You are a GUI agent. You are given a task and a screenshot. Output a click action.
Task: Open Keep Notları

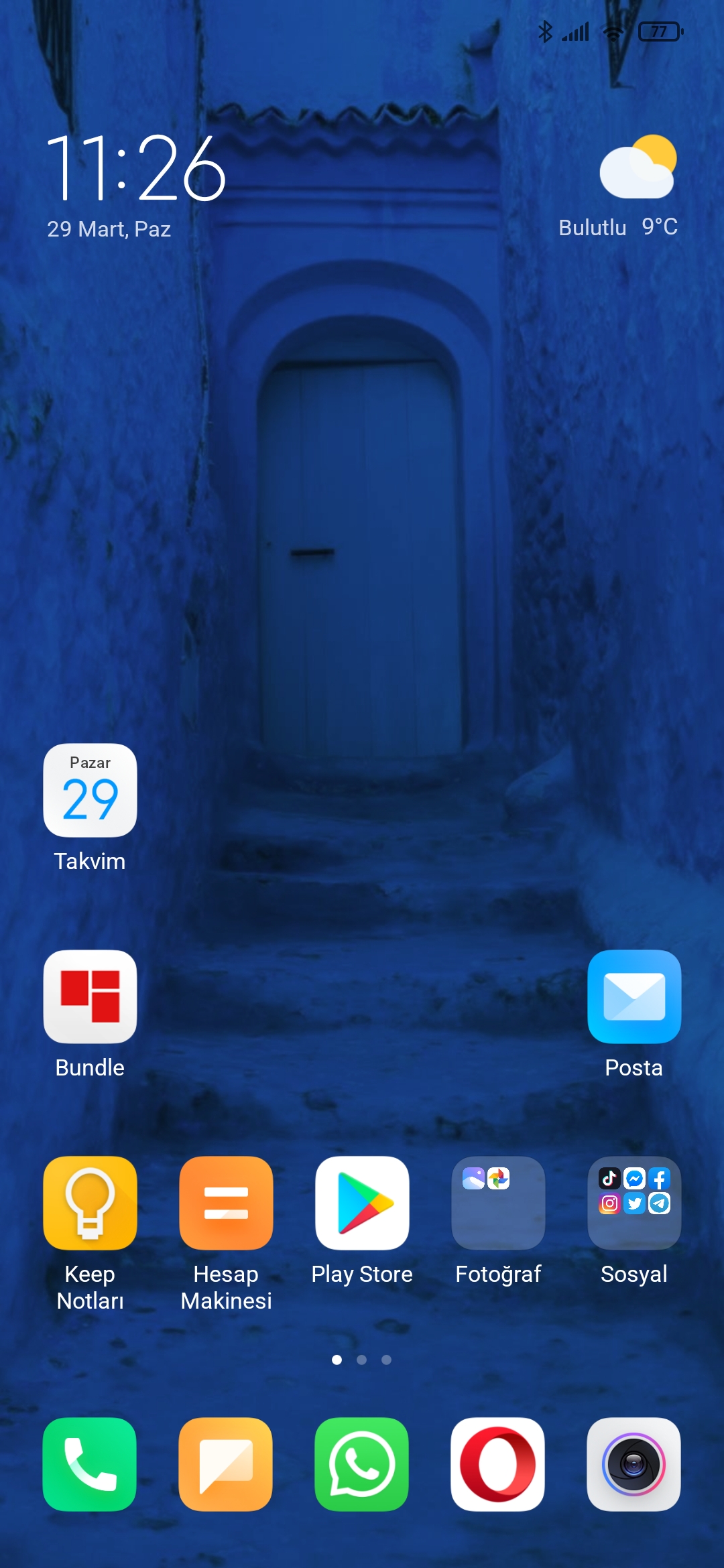coord(90,1203)
